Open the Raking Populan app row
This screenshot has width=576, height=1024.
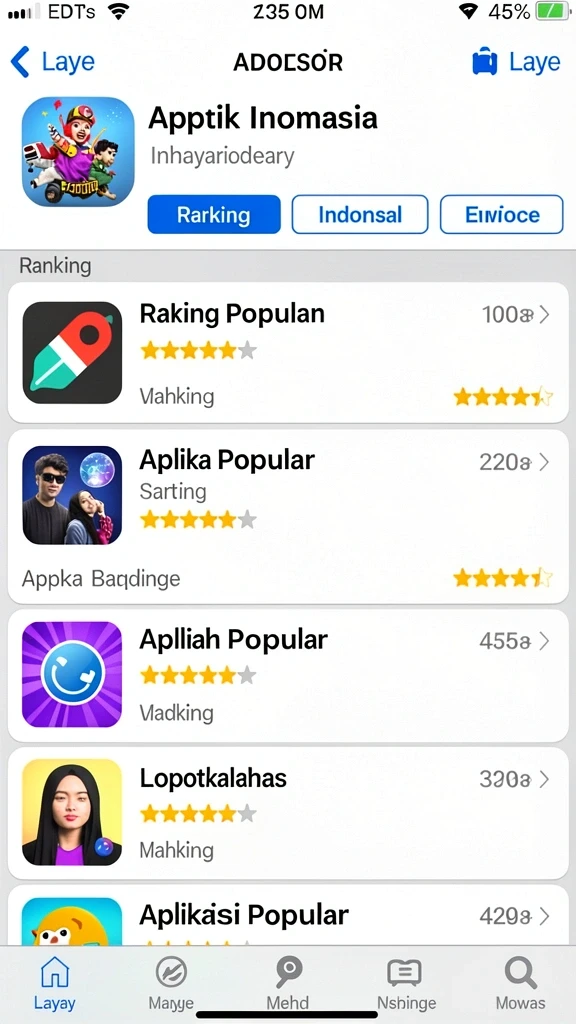(288, 353)
